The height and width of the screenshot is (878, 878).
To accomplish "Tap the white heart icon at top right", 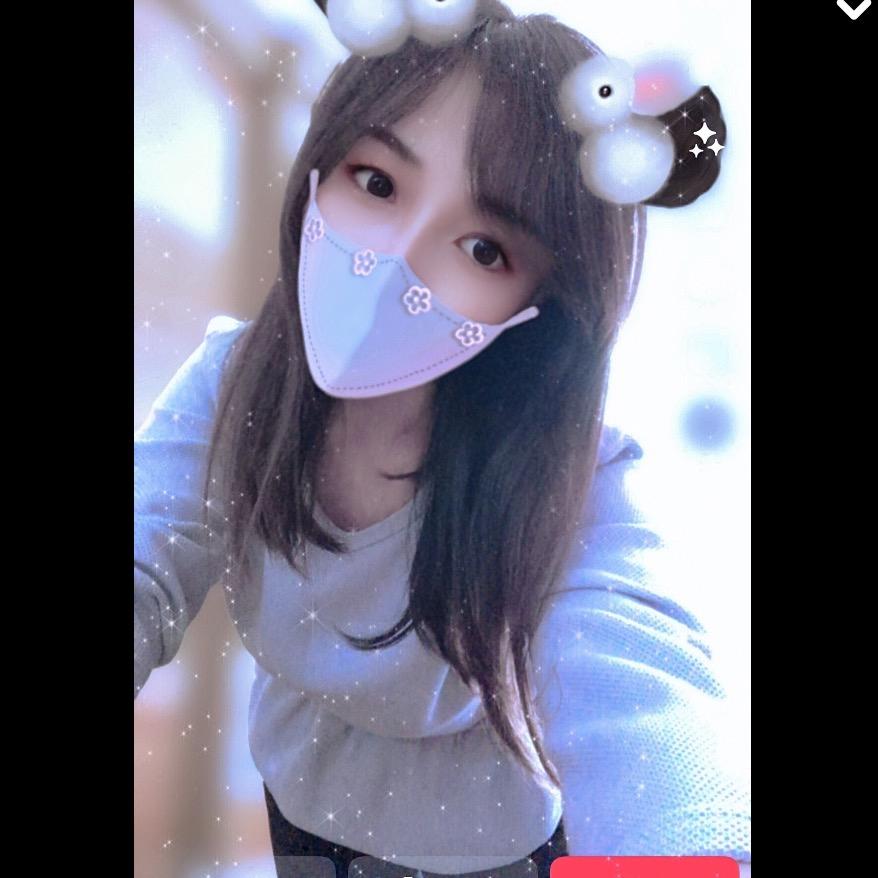I will 853,8.
